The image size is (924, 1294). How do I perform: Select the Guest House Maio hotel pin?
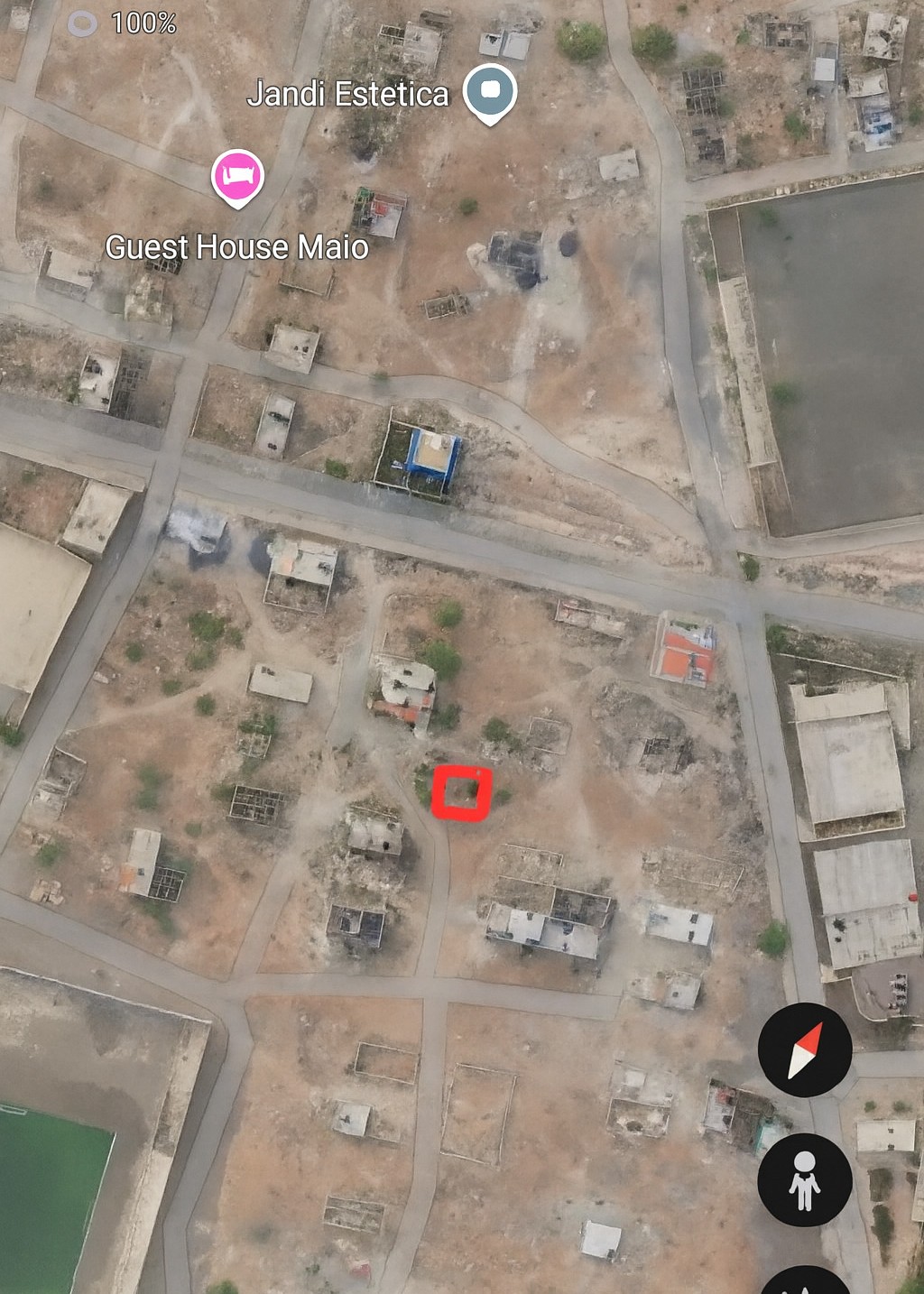click(x=237, y=175)
